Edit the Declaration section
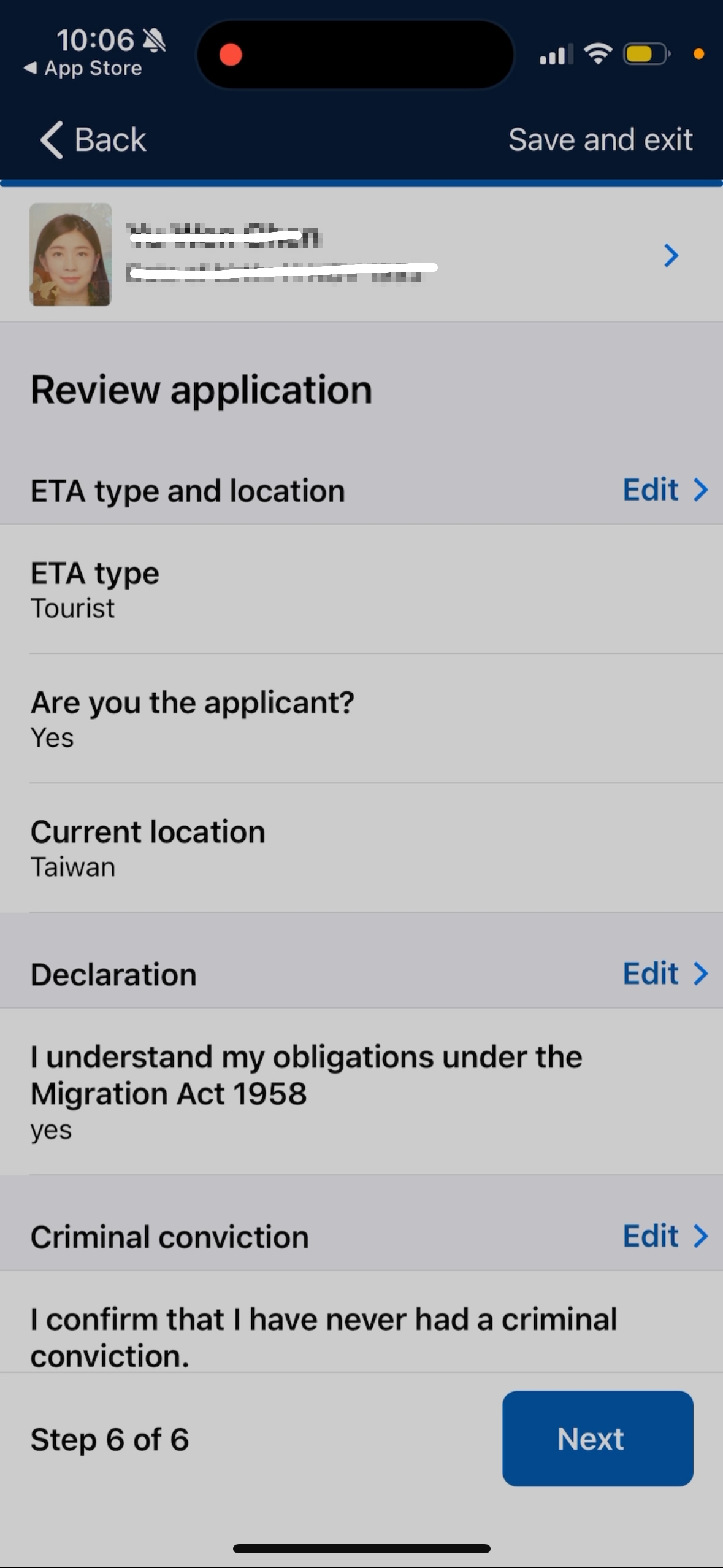Screen dimensions: 723x1568 pos(665,974)
